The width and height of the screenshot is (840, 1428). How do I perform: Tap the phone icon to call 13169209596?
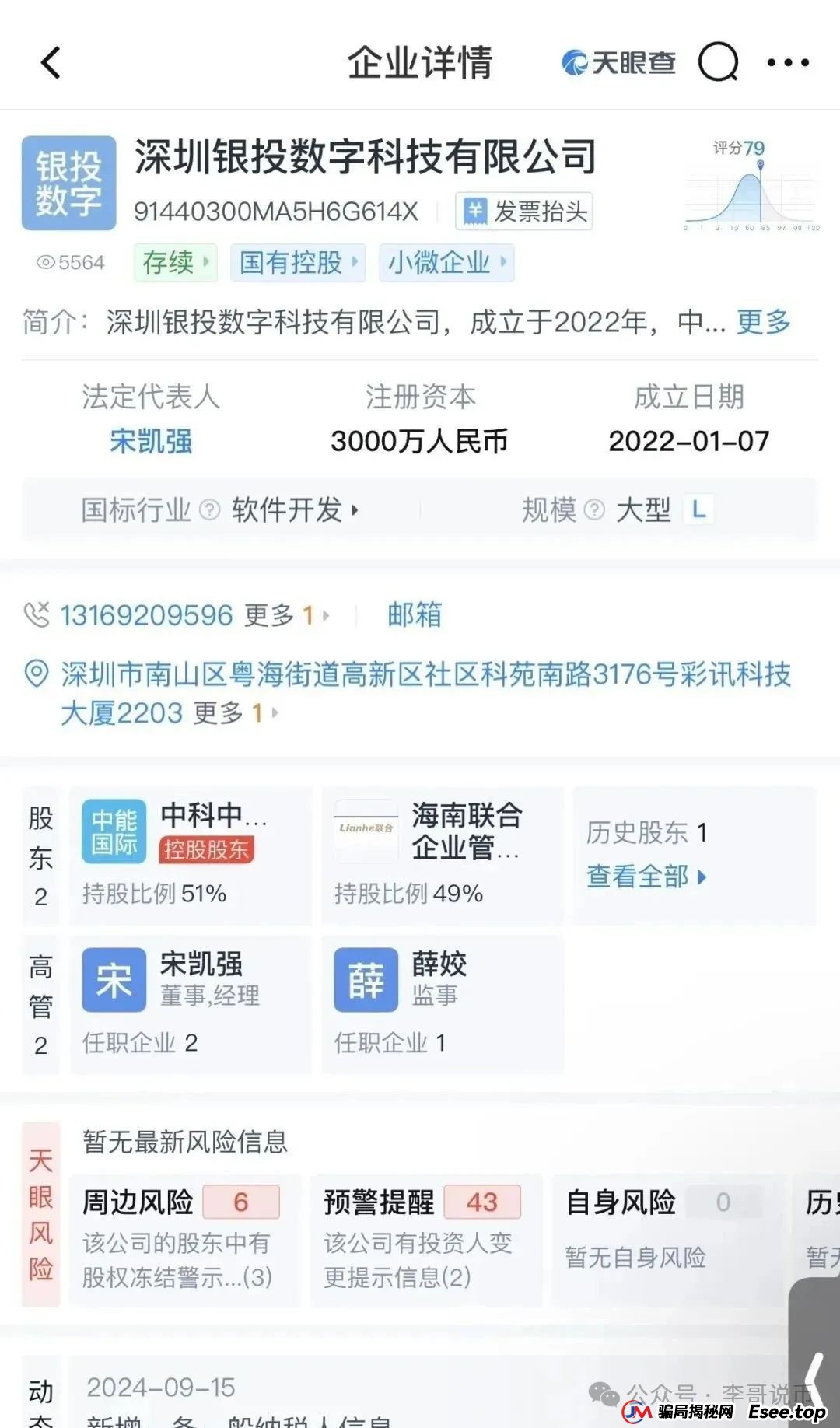37,615
